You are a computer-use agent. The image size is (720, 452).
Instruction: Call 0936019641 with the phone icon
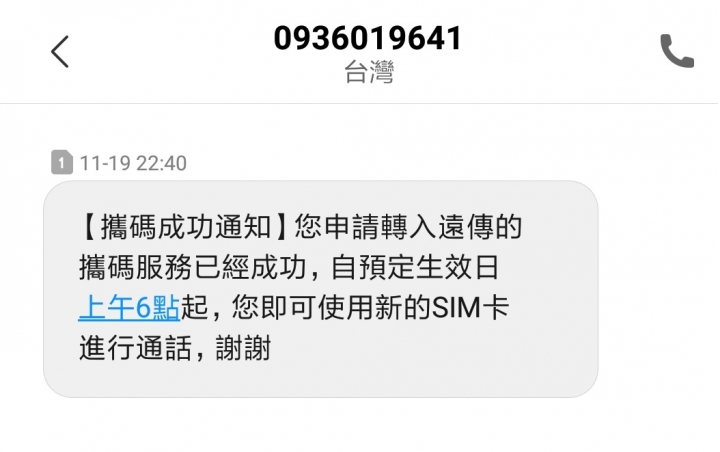[x=677, y=51]
